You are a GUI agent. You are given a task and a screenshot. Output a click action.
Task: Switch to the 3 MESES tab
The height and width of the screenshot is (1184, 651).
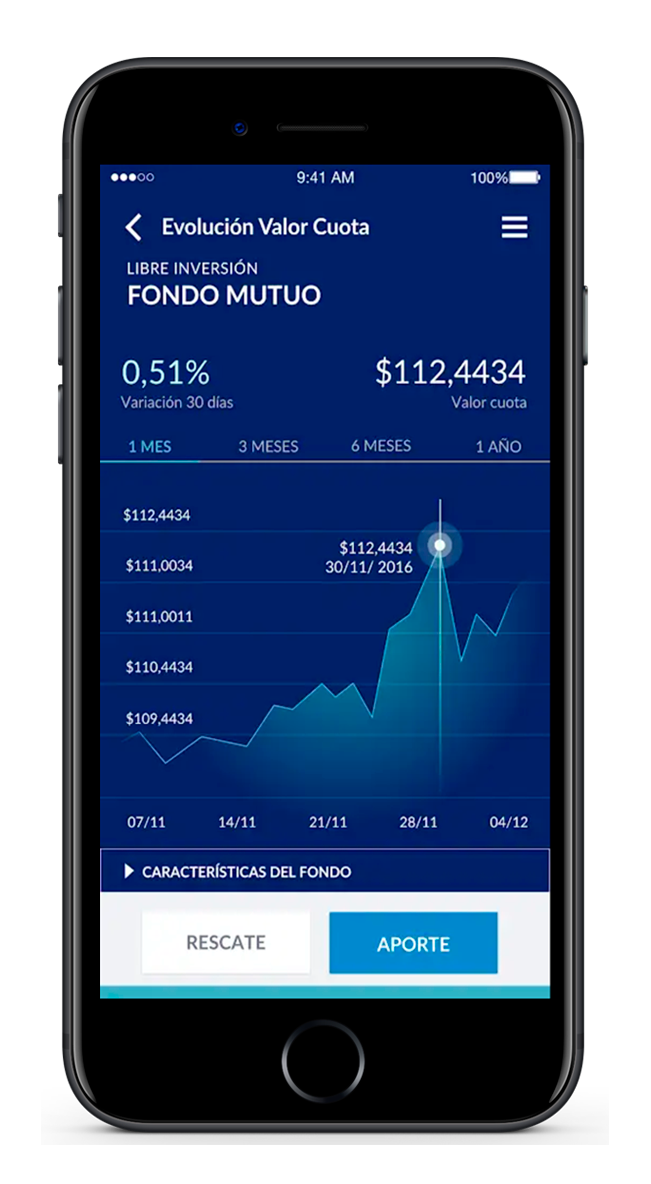[268, 446]
